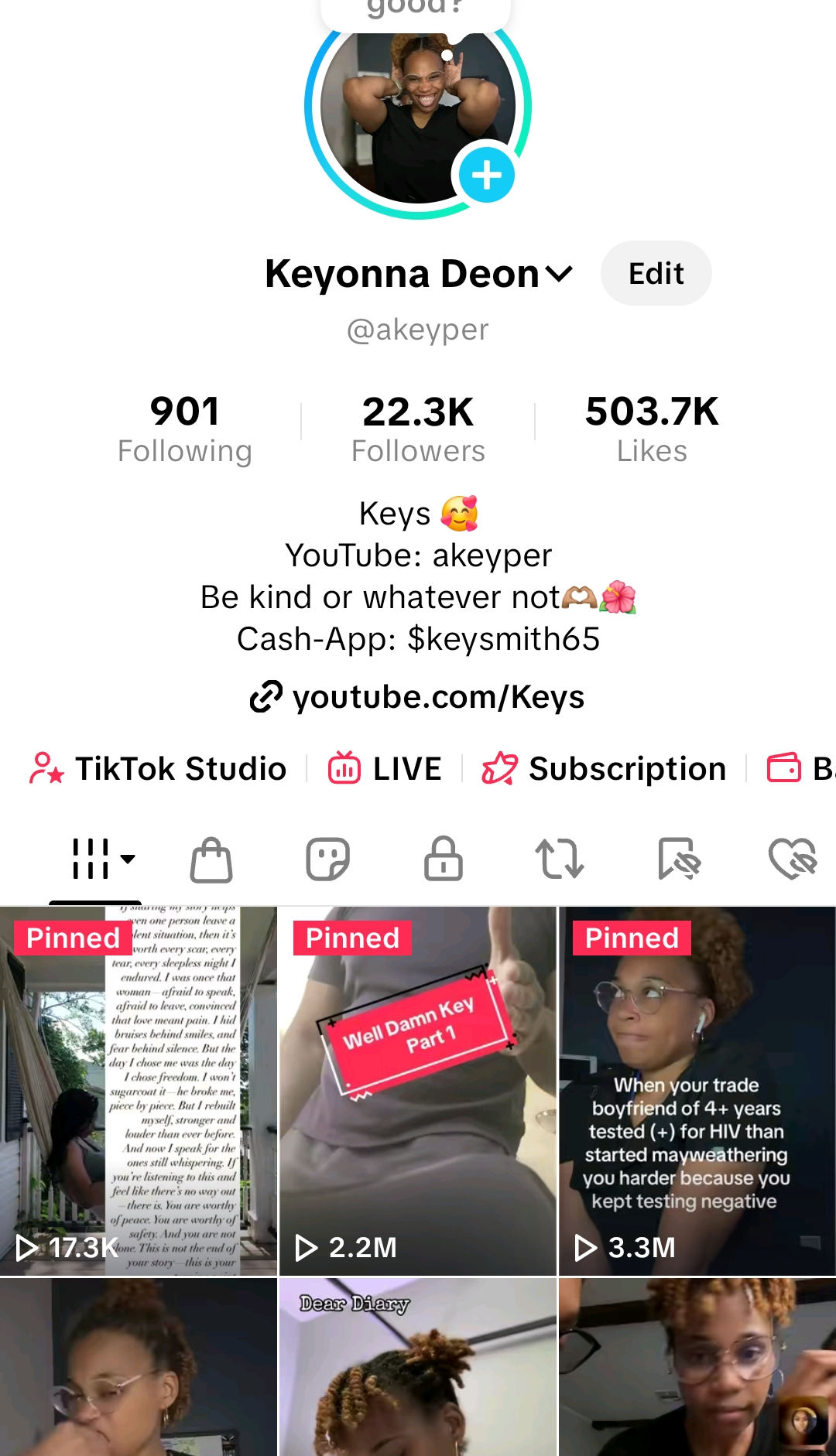836x1456 pixels.
Task: Open the Subscription shortcut
Action: (605, 769)
